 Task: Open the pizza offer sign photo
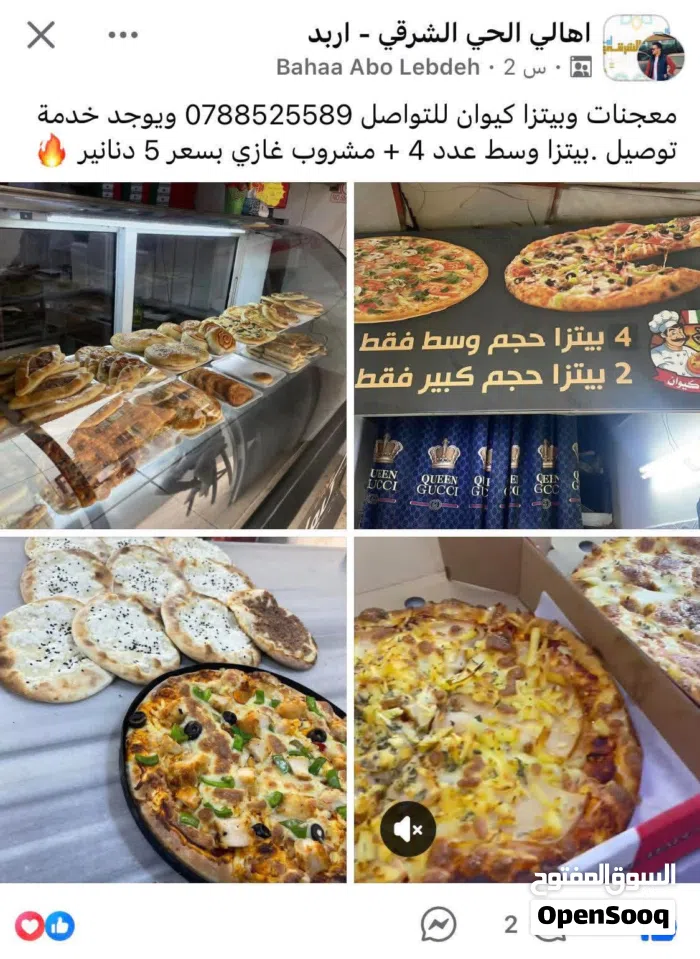527,356
